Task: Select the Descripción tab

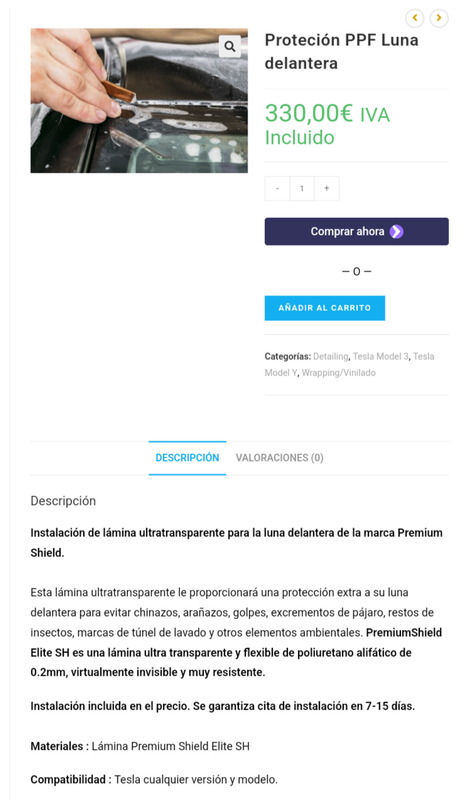Action: [x=187, y=458]
